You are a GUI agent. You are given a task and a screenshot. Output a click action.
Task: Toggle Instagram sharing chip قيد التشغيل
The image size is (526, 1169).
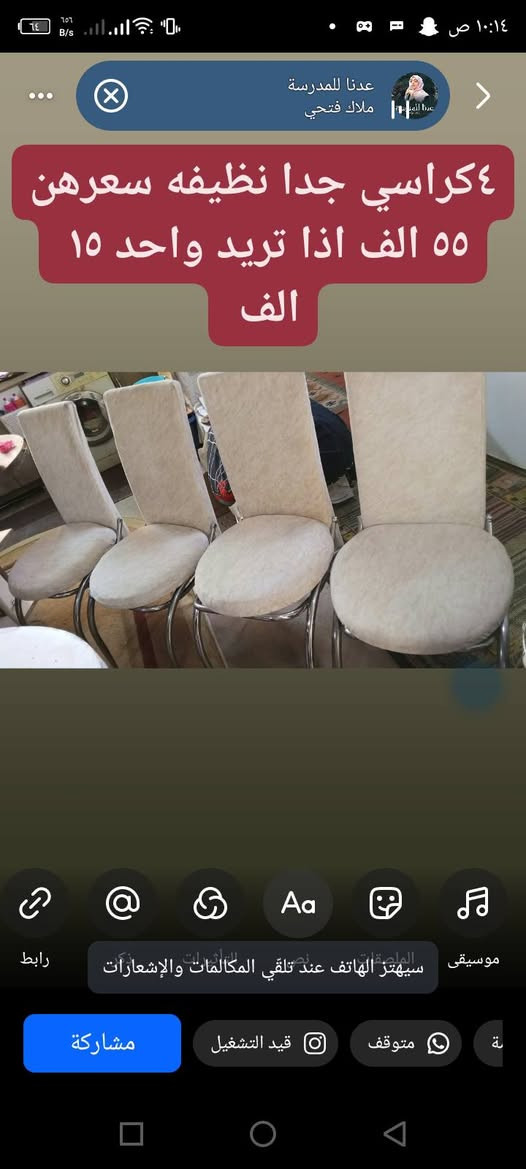click(265, 1043)
